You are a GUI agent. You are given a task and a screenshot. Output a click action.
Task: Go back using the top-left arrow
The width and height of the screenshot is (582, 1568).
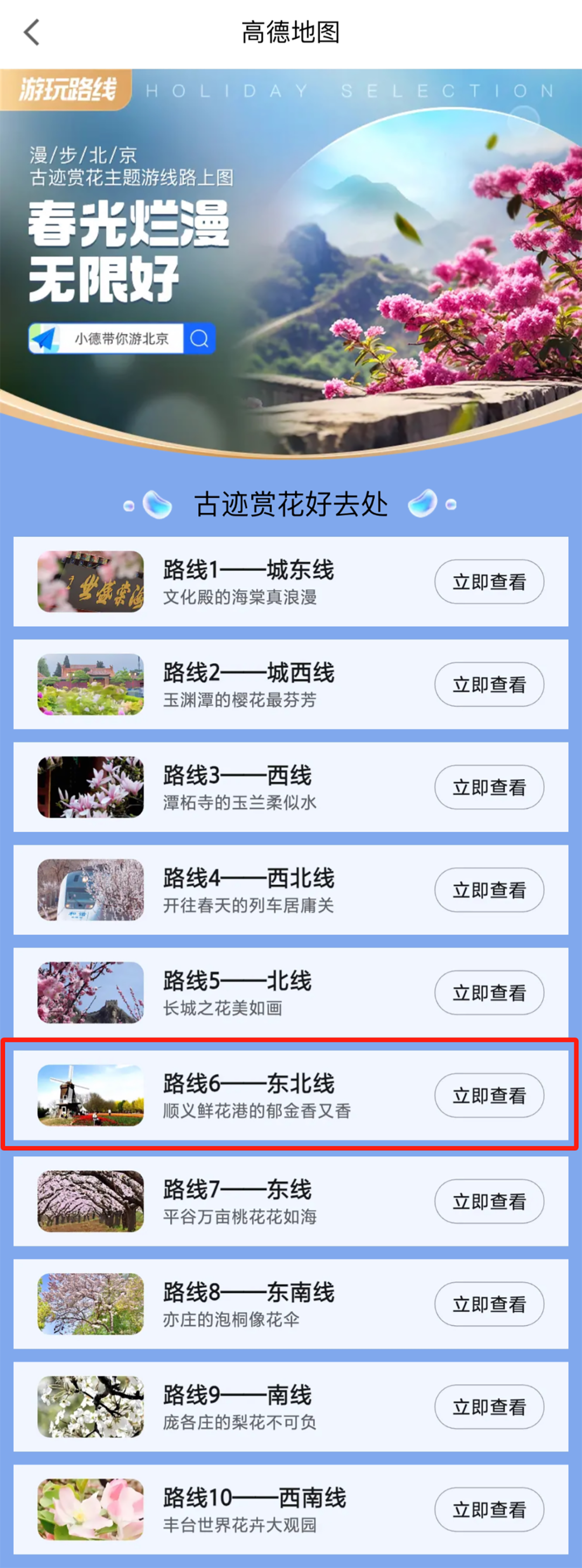pyautogui.click(x=32, y=32)
